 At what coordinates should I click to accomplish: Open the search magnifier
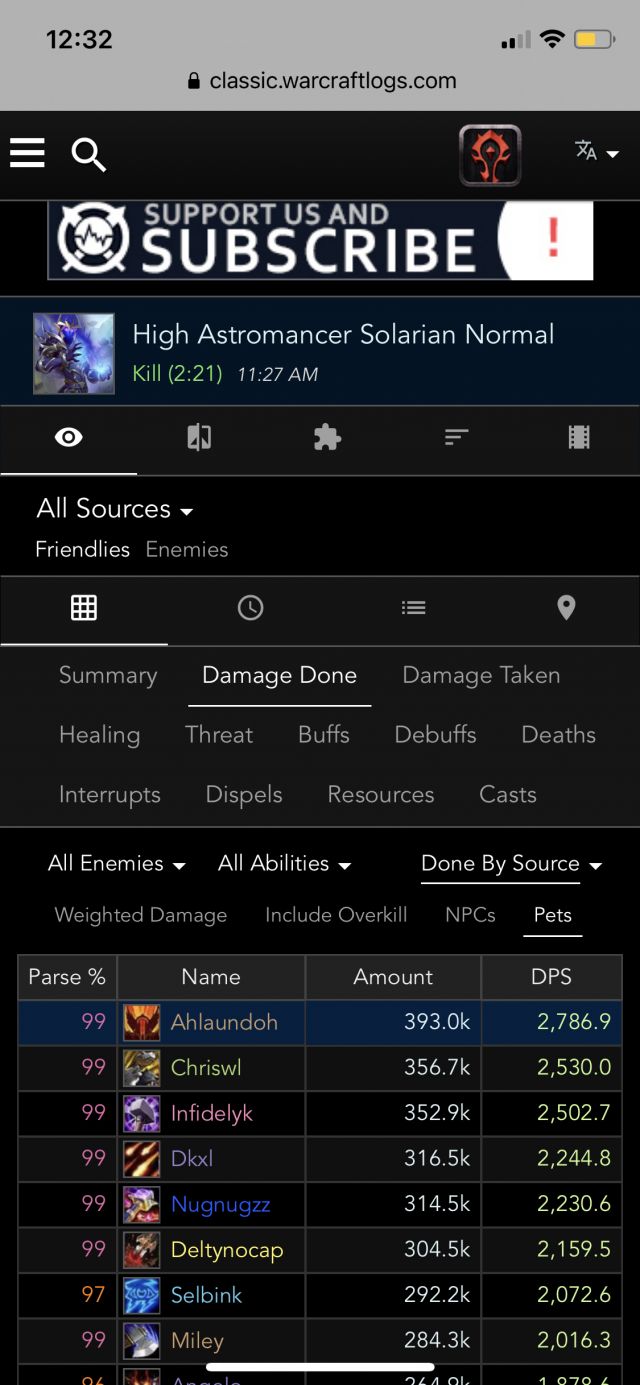coord(88,155)
